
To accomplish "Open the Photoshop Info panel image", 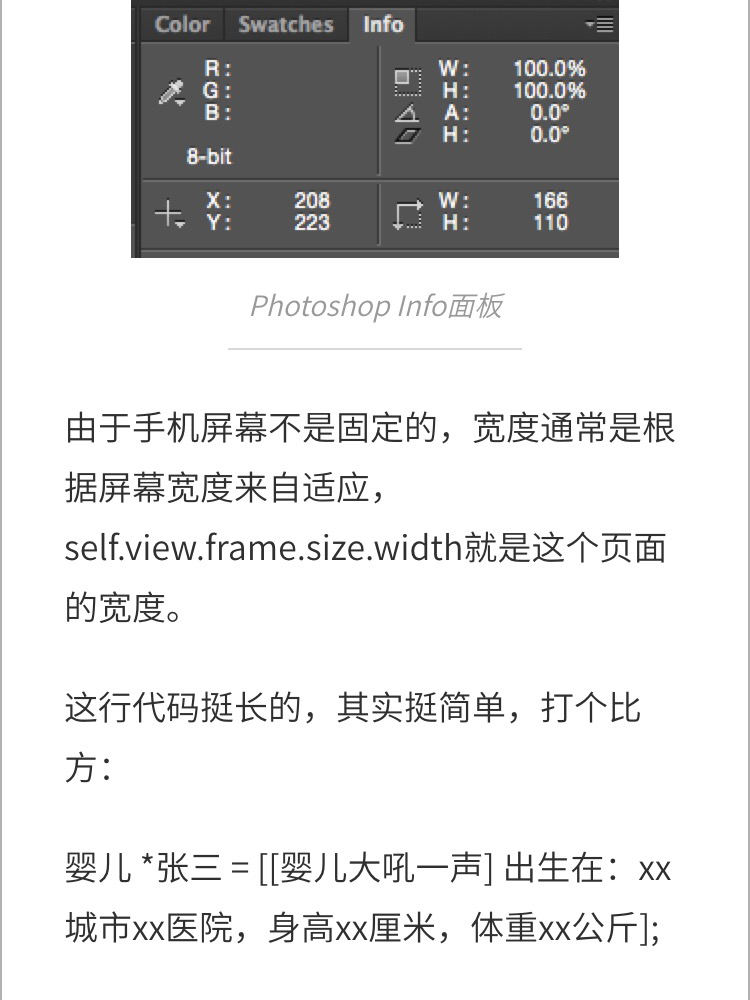I will coord(375,130).
